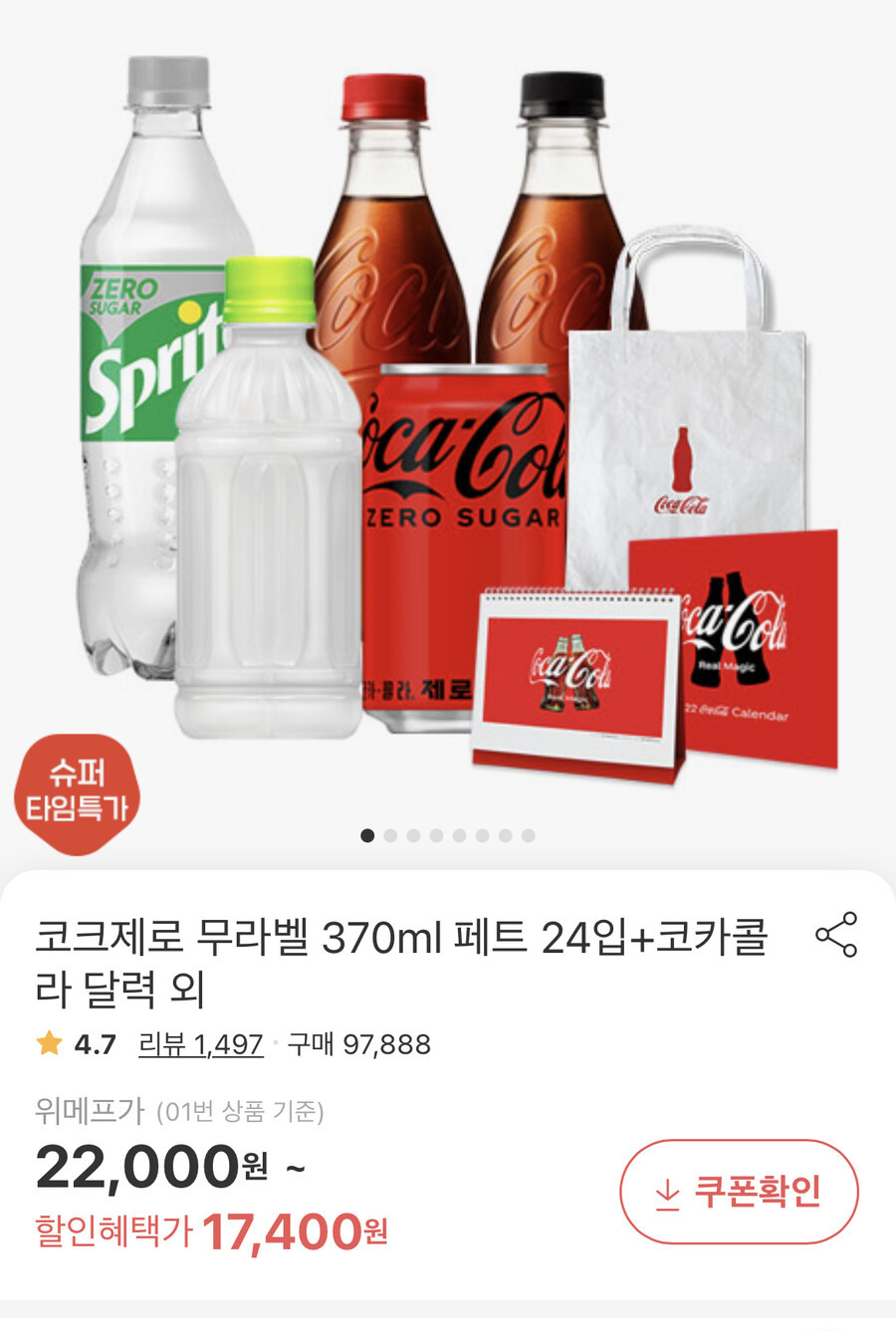896x1332 pixels.
Task: Tap the 쿠폰확인 coupon button
Action: [739, 1192]
